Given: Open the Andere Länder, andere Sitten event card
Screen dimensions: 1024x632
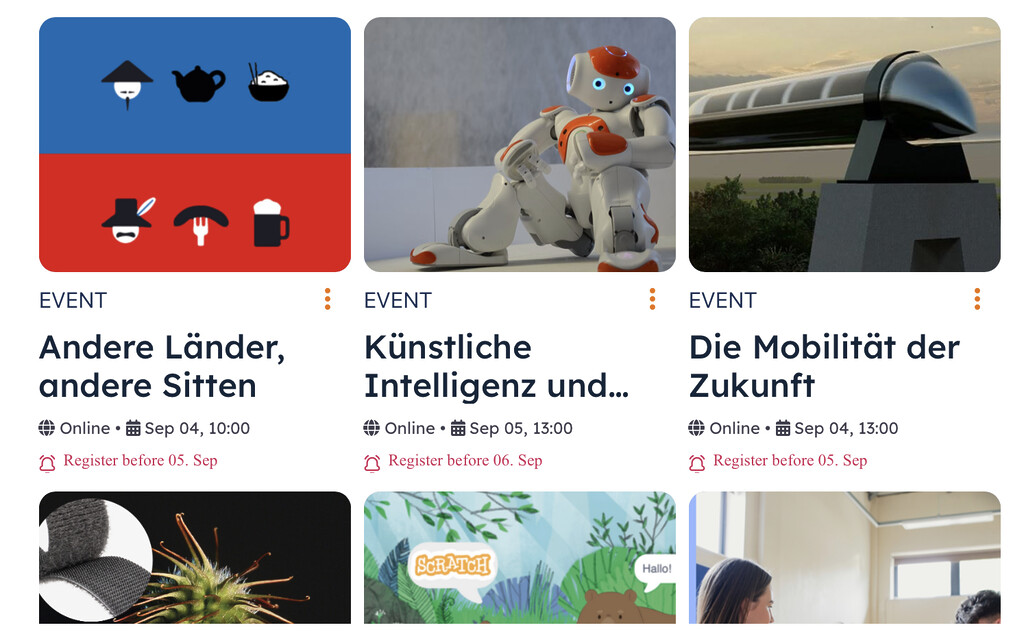Looking at the screenshot, I should (162, 366).
